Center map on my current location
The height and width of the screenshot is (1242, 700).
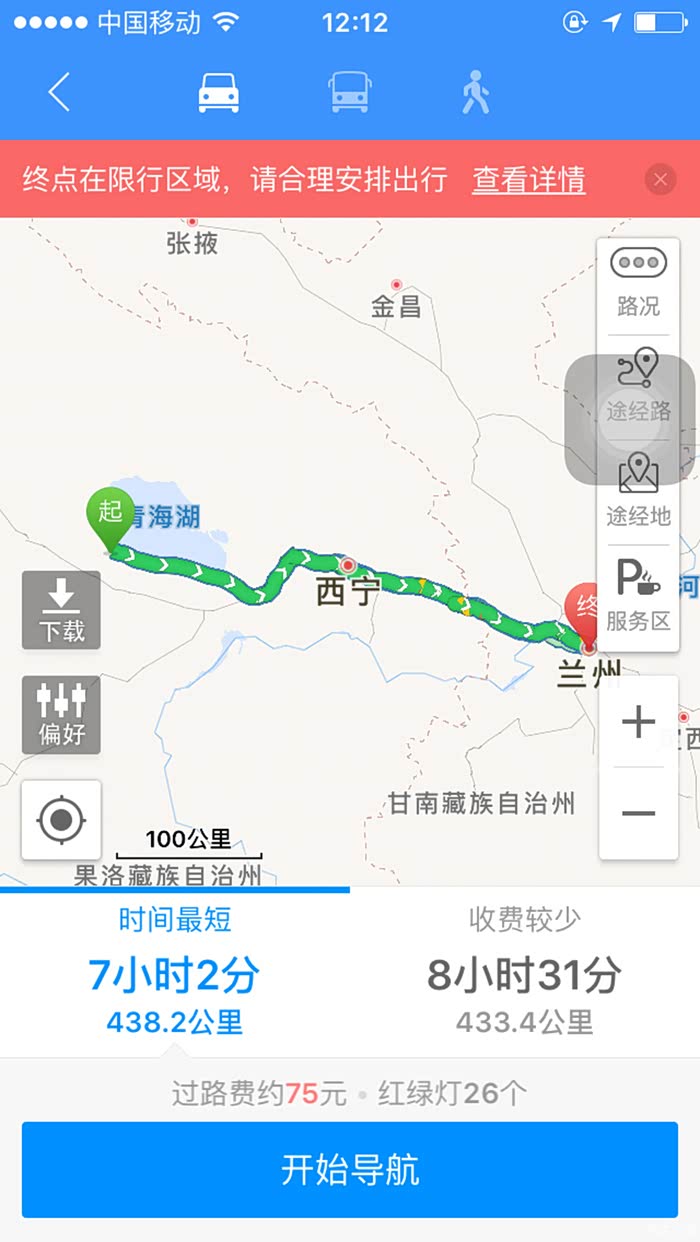[61, 820]
